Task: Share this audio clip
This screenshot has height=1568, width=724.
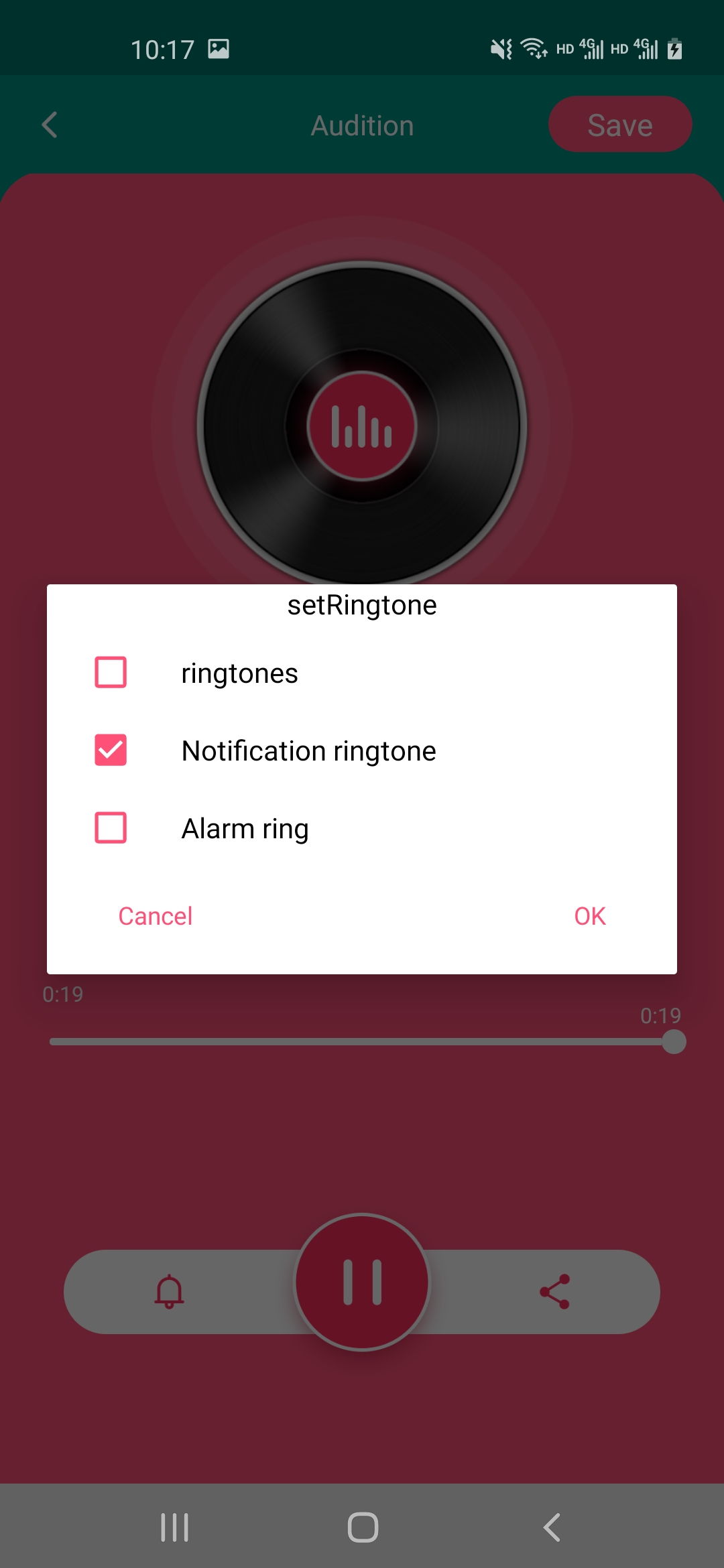Action: pyautogui.click(x=555, y=1291)
